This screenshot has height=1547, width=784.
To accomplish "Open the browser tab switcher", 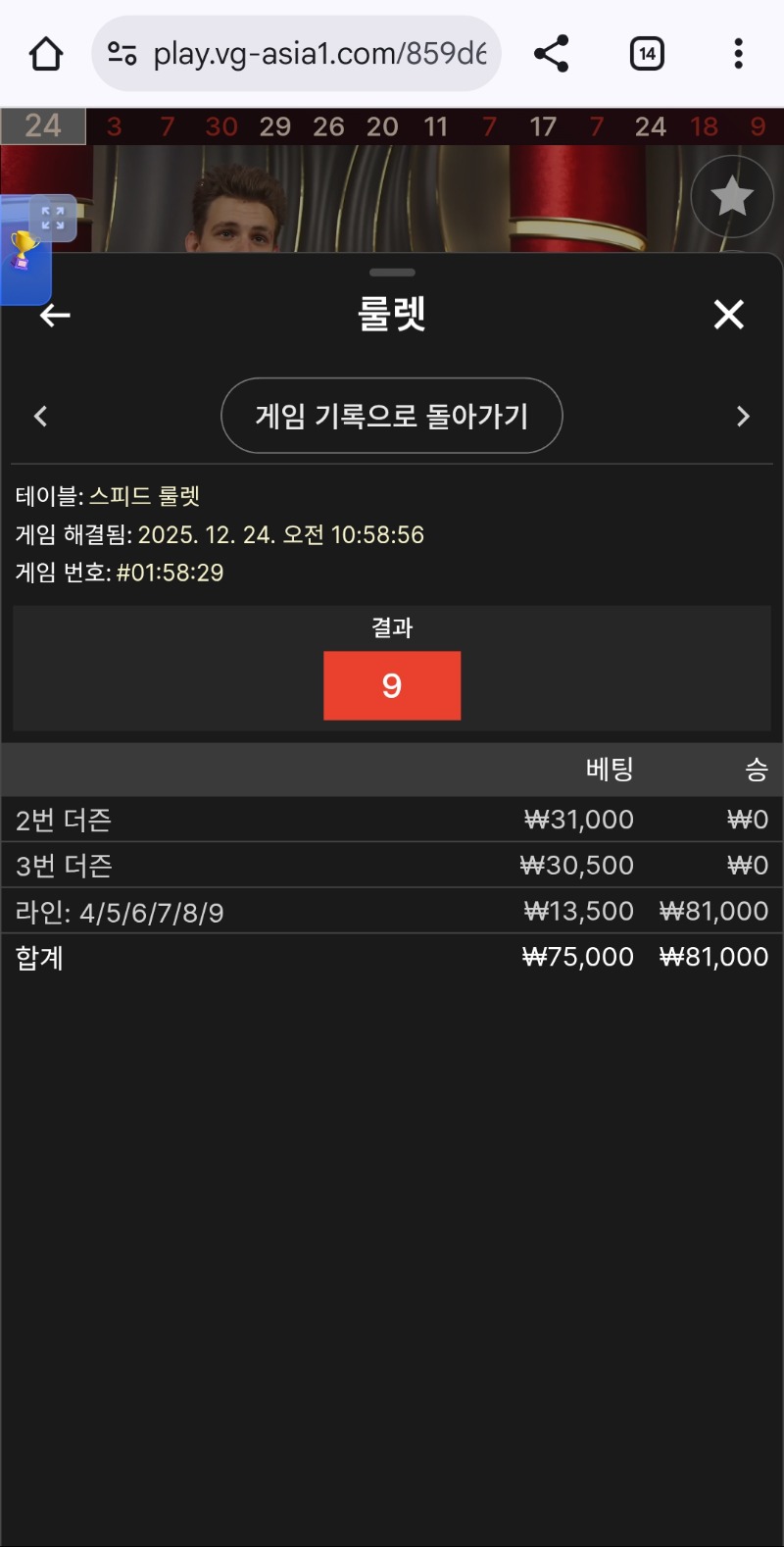I will tap(647, 54).
